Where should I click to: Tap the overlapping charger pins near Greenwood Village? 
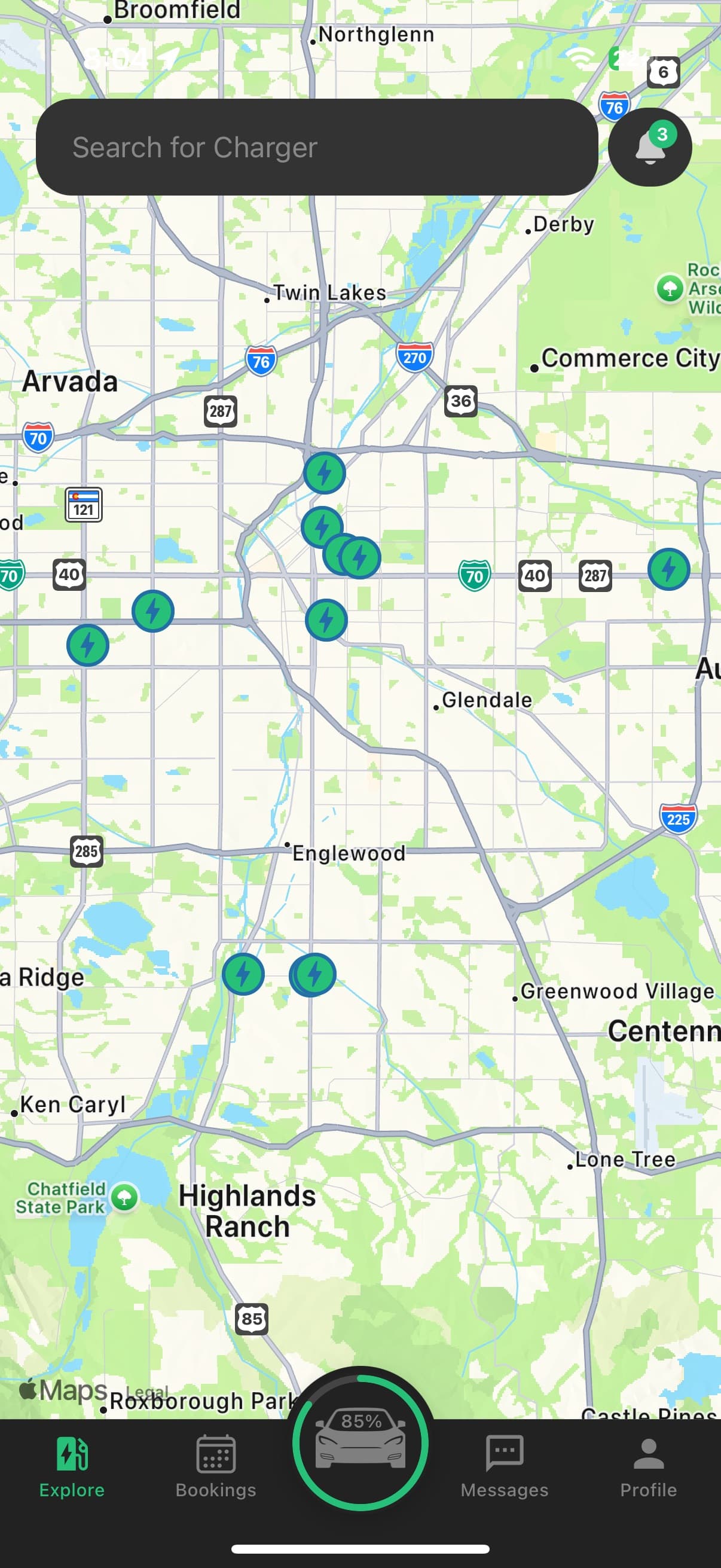coord(313,974)
